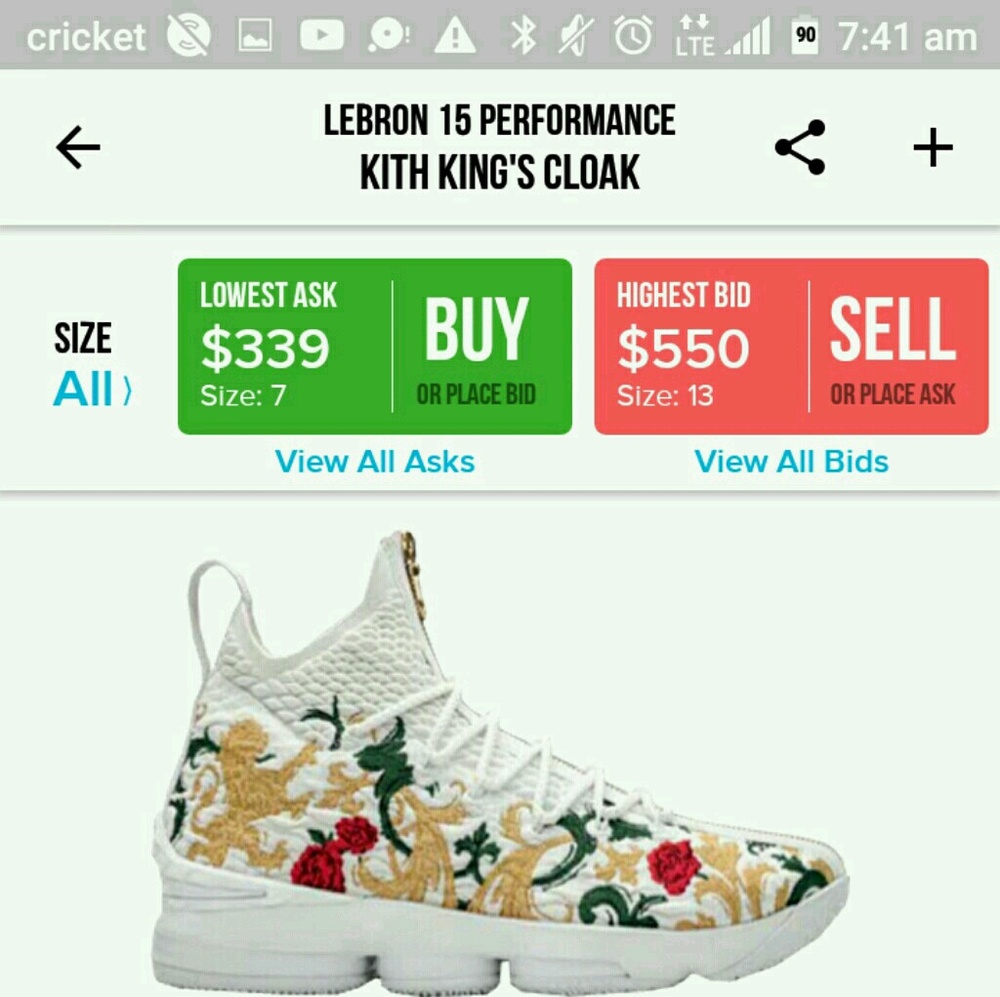This screenshot has height=997, width=1000.
Task: Share this LeBron 15 listing
Action: click(x=800, y=148)
